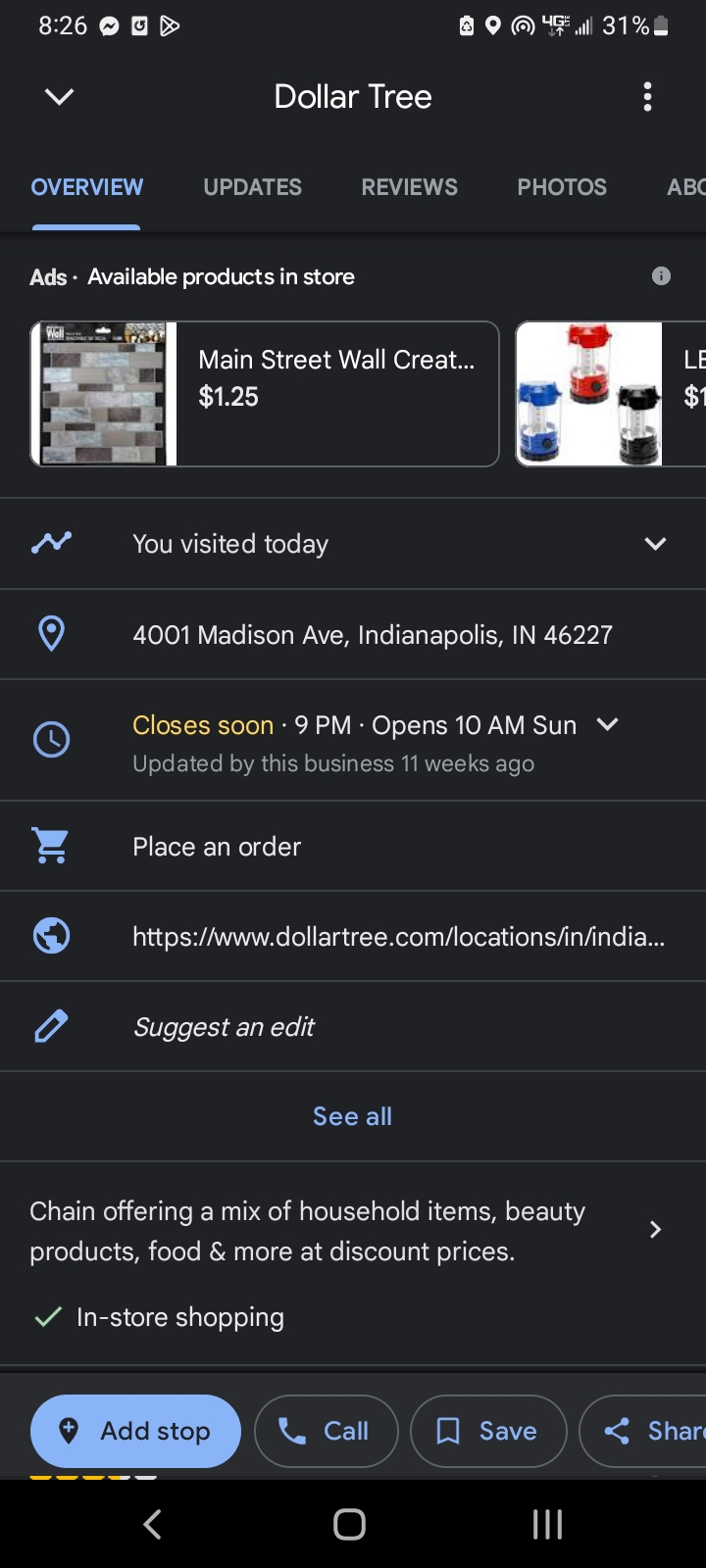Expand the store opening hours
706x1568 pixels.
point(608,725)
